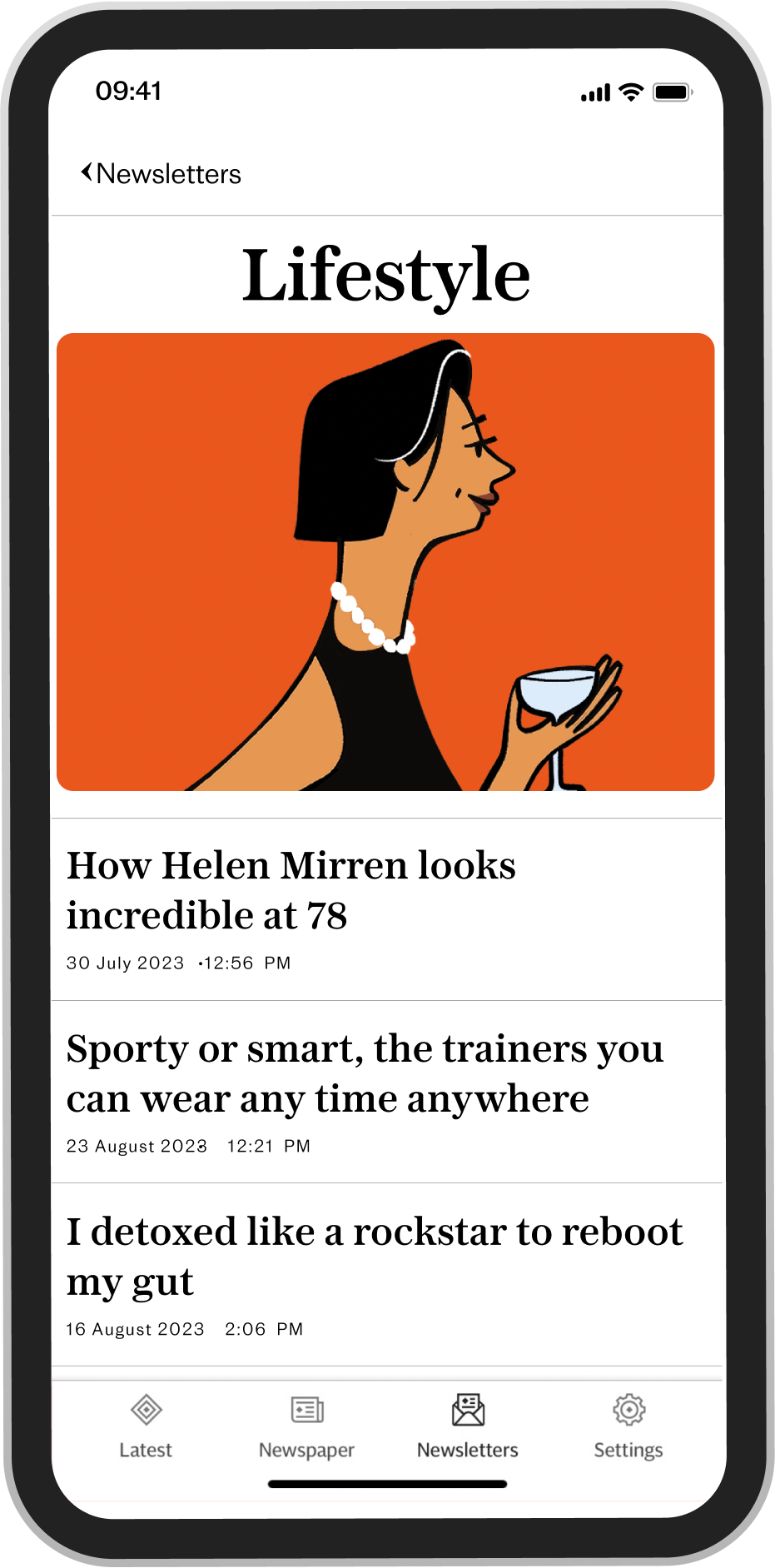Image resolution: width=775 pixels, height=1568 pixels.
Task: Go back to Newsletters
Action: (x=161, y=173)
